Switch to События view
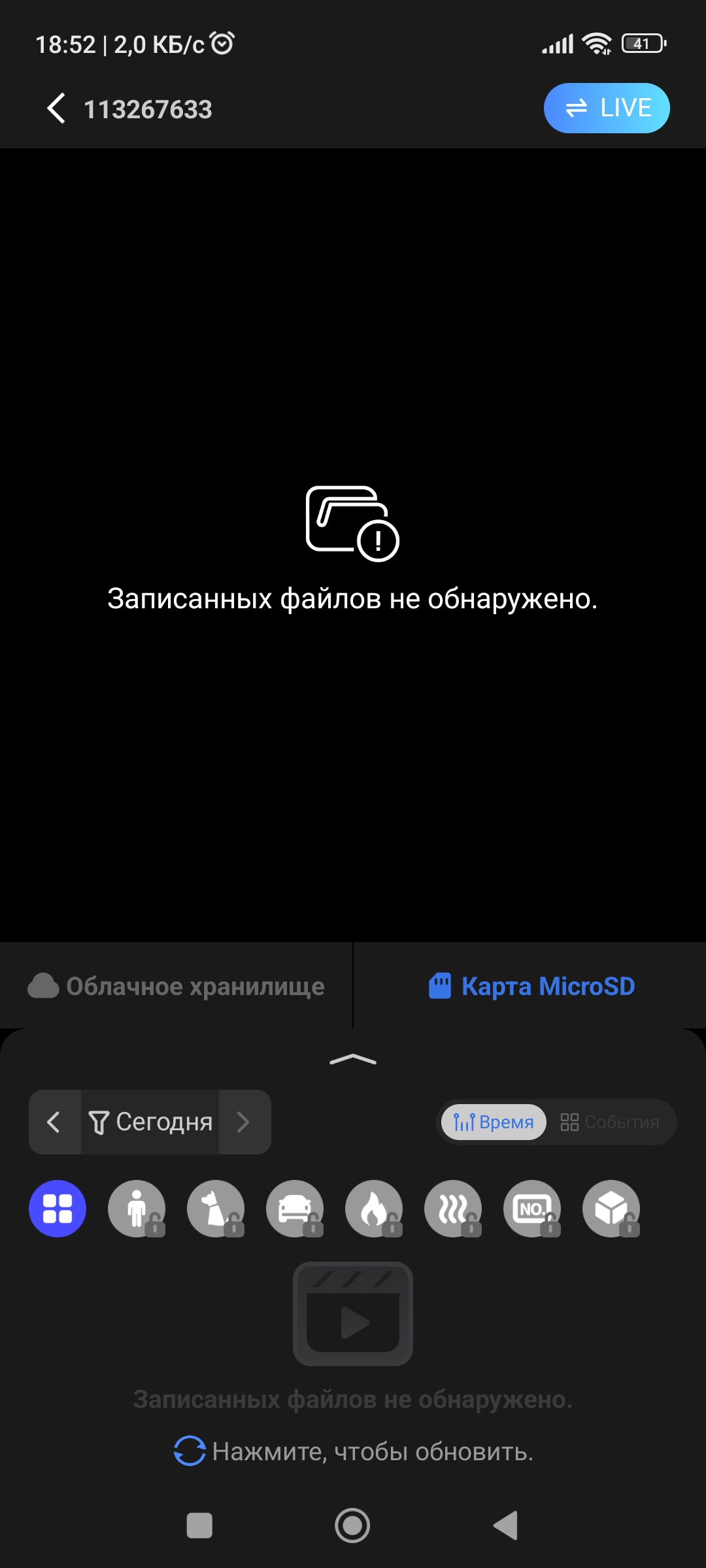706x1568 pixels. [610, 1122]
